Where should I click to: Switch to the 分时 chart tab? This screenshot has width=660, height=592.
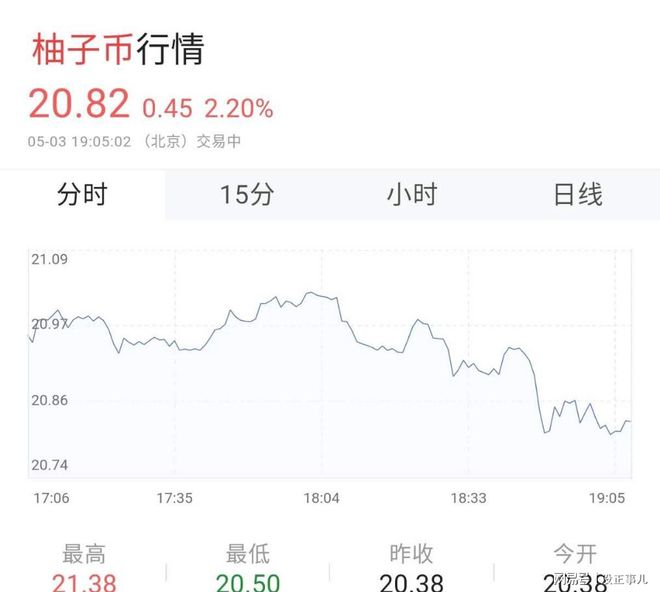[x=82, y=194]
